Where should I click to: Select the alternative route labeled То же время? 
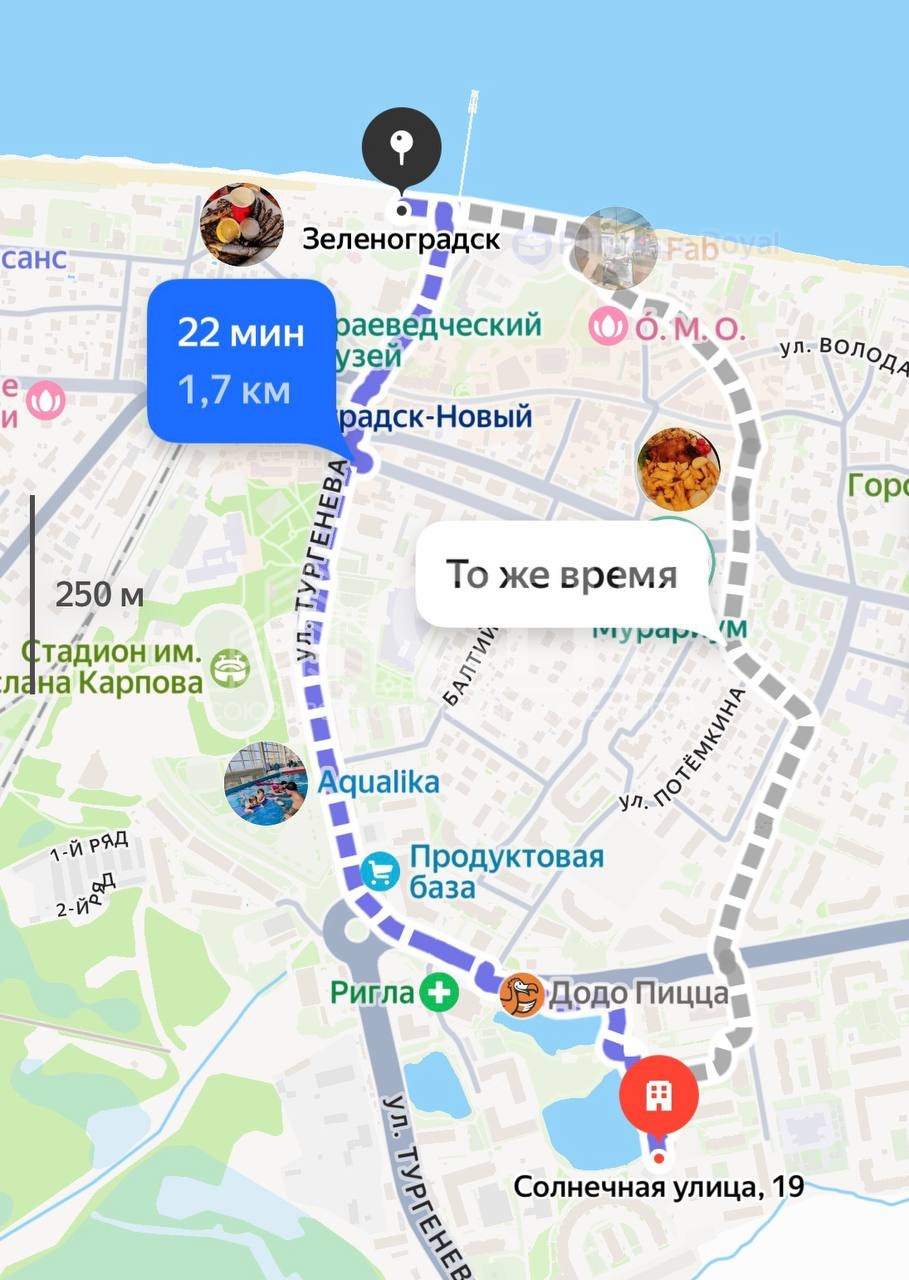pyautogui.click(x=561, y=575)
